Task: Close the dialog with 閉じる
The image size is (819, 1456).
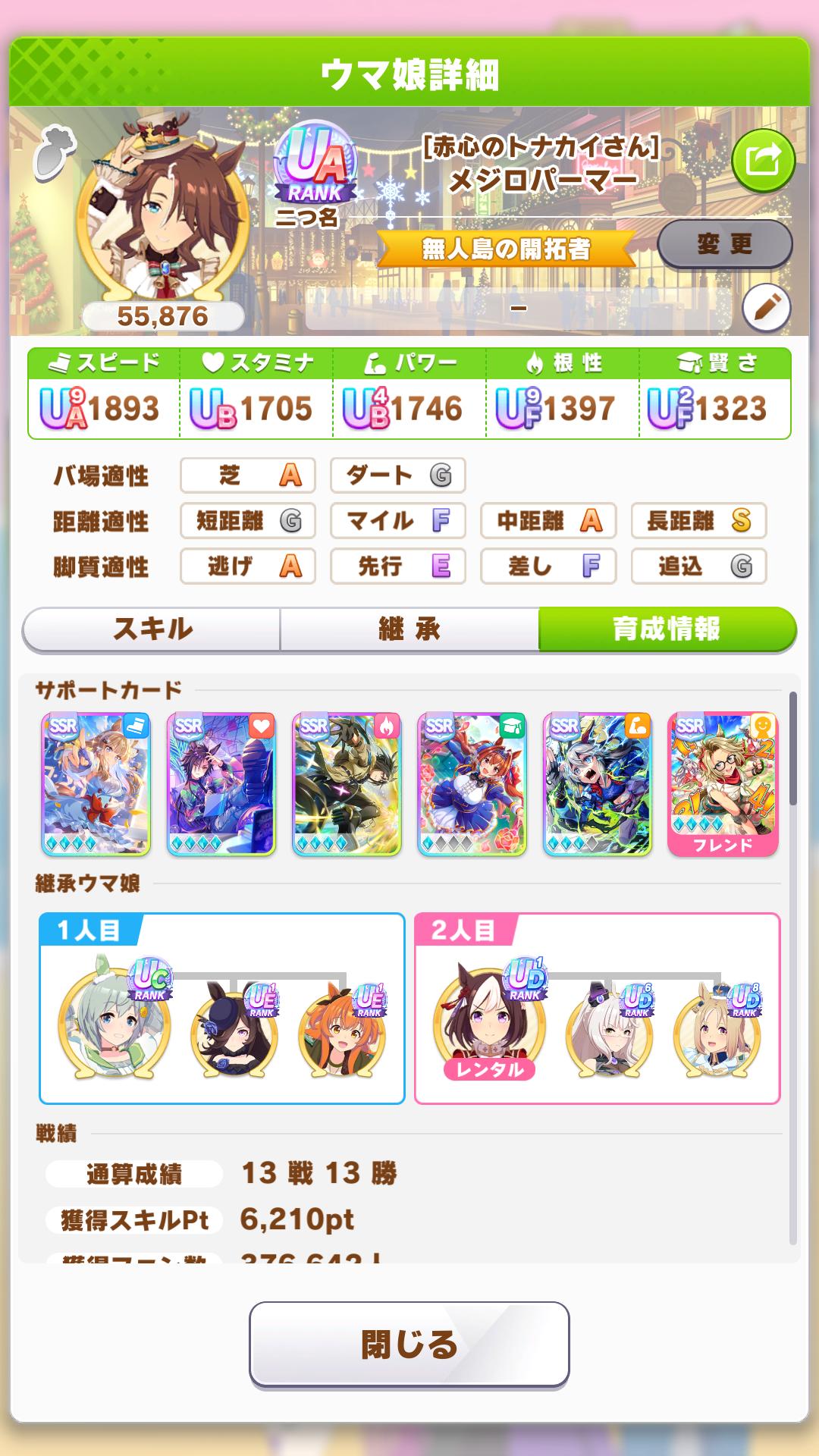Action: (x=409, y=1345)
